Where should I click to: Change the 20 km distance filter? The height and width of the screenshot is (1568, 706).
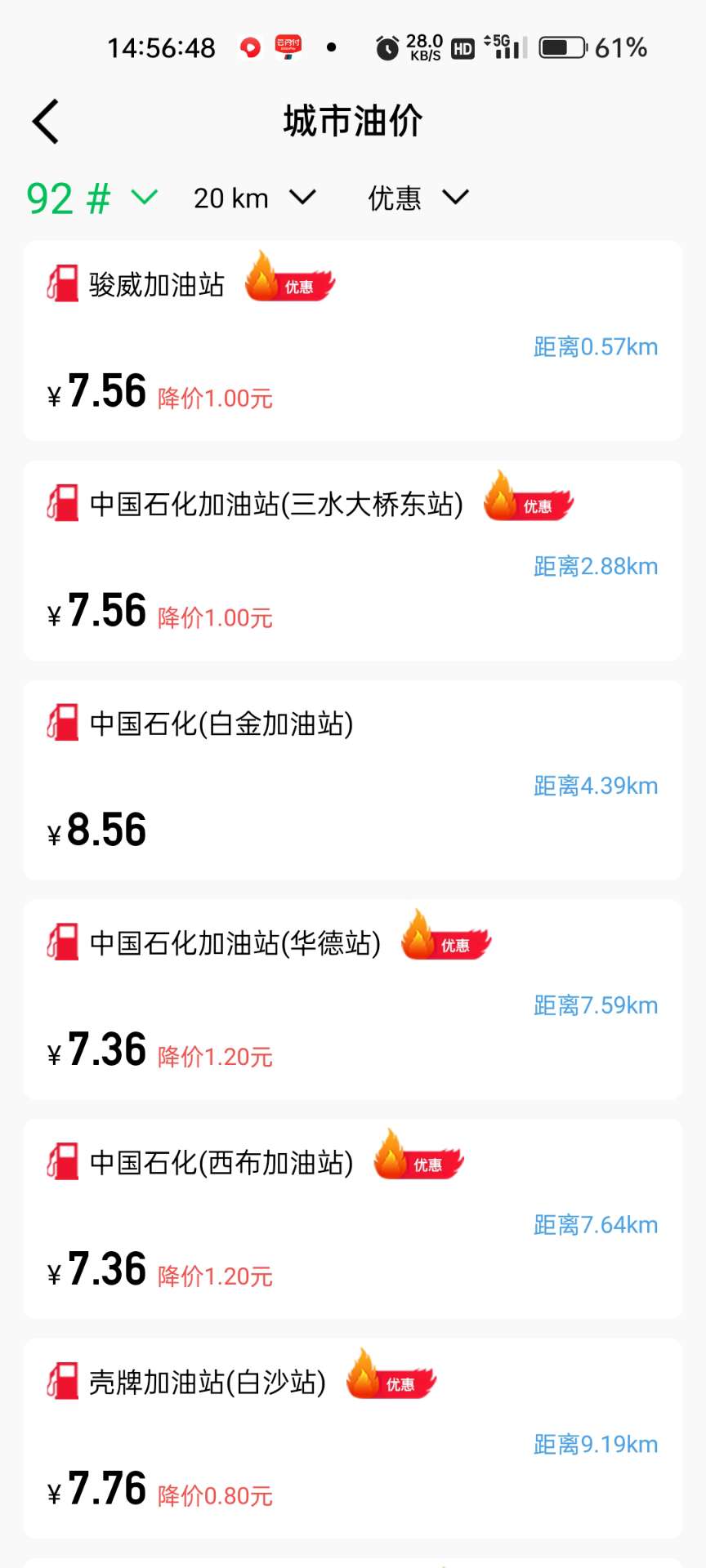point(253,198)
